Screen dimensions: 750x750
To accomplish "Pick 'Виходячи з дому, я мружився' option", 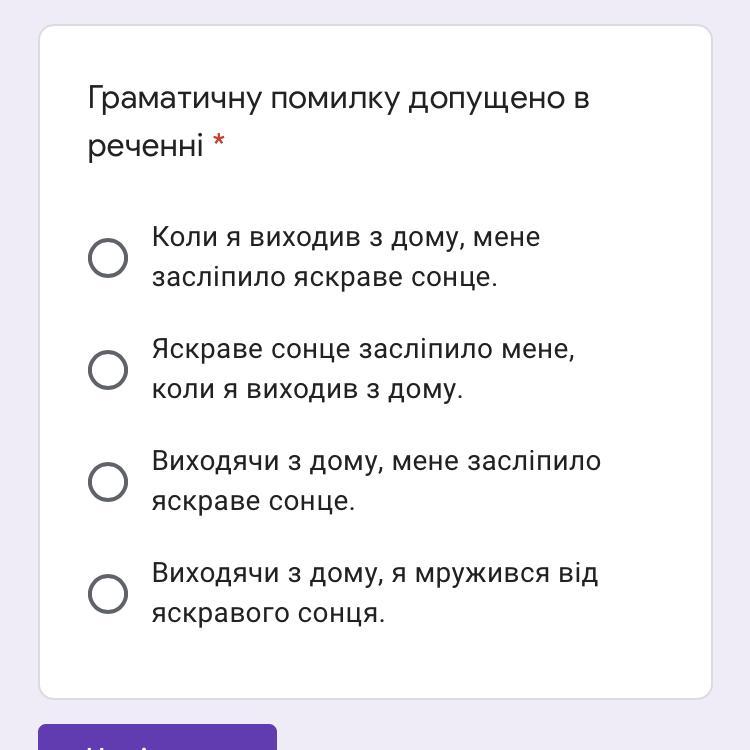I will (108, 594).
